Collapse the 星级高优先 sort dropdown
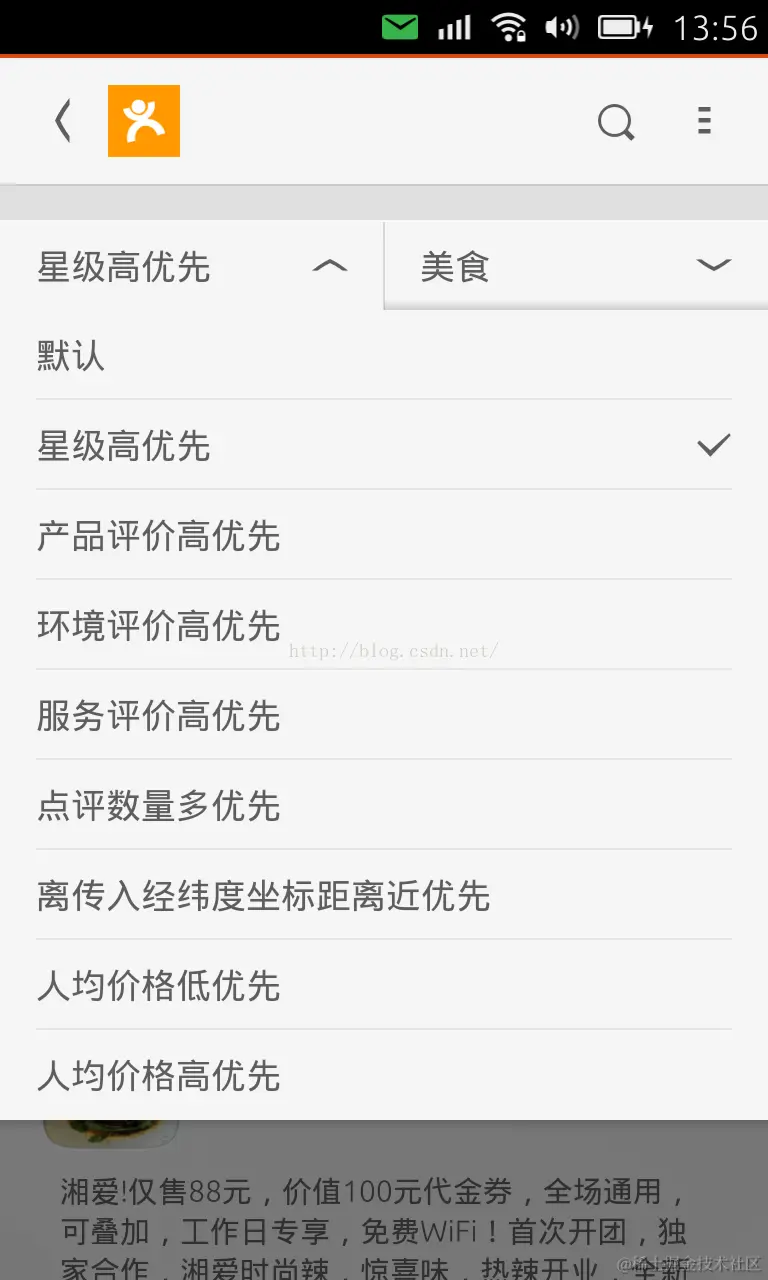The image size is (768, 1280). point(192,267)
